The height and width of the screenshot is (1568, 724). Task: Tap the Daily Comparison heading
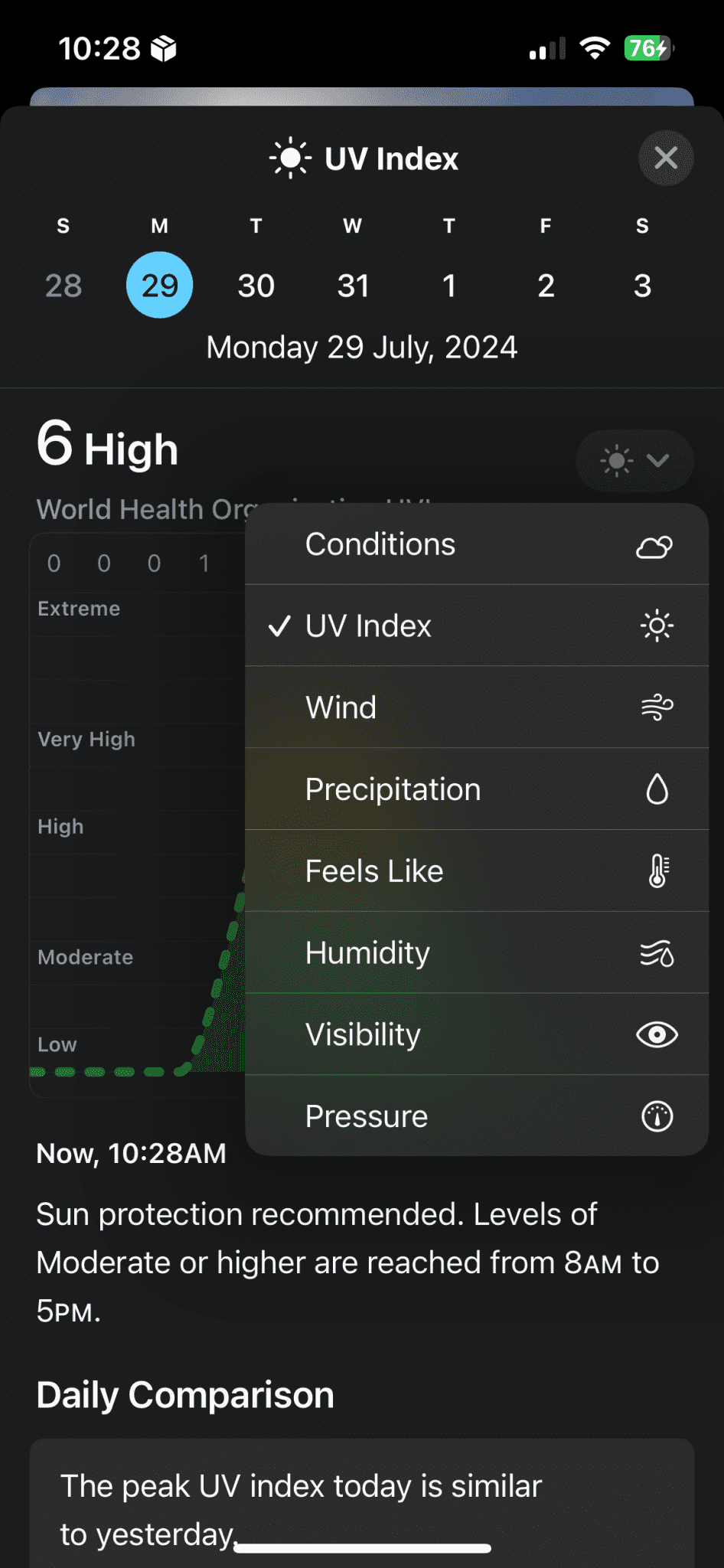point(184,1395)
